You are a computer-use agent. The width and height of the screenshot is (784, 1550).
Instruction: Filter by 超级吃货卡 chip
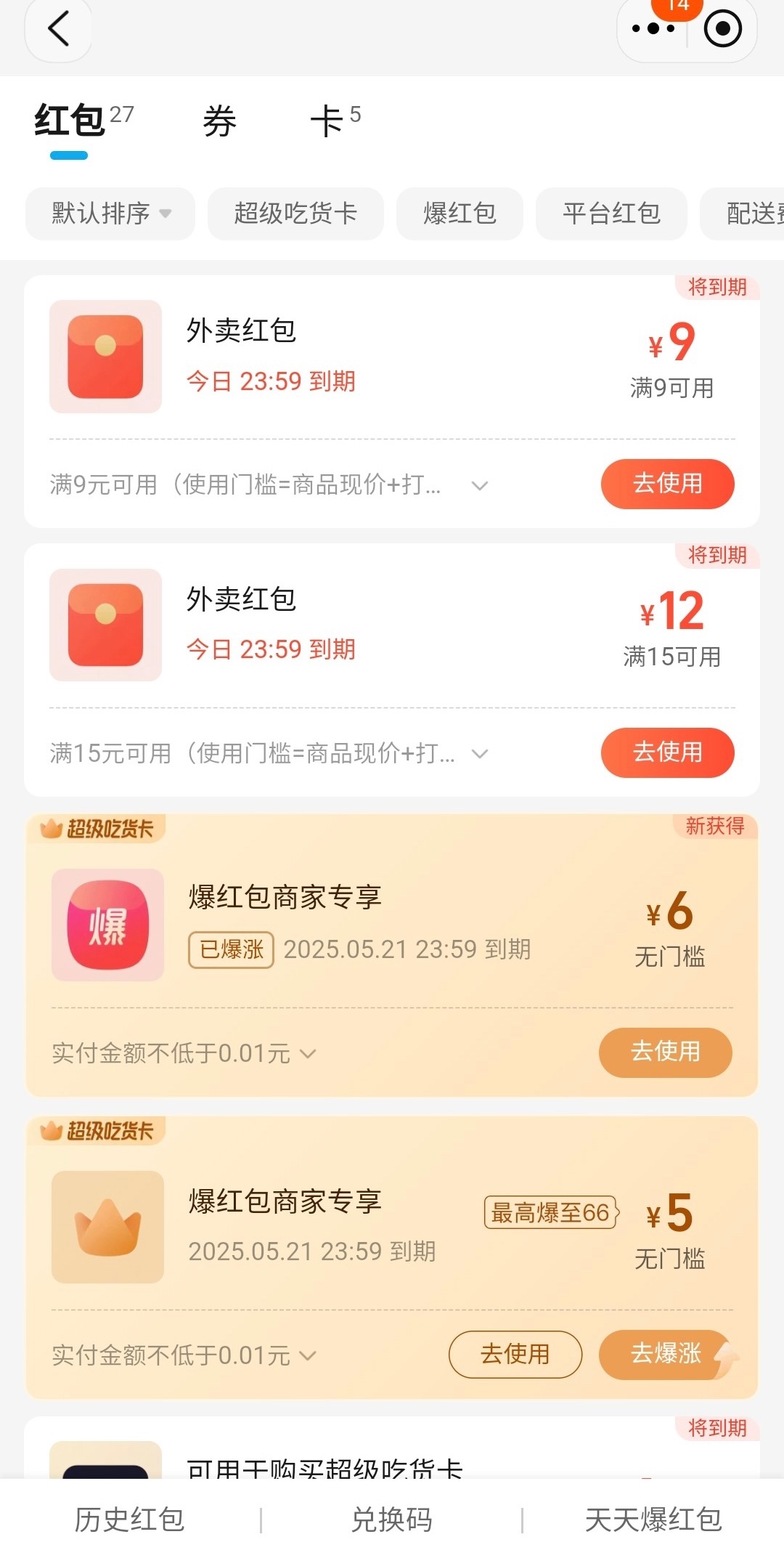click(x=295, y=214)
